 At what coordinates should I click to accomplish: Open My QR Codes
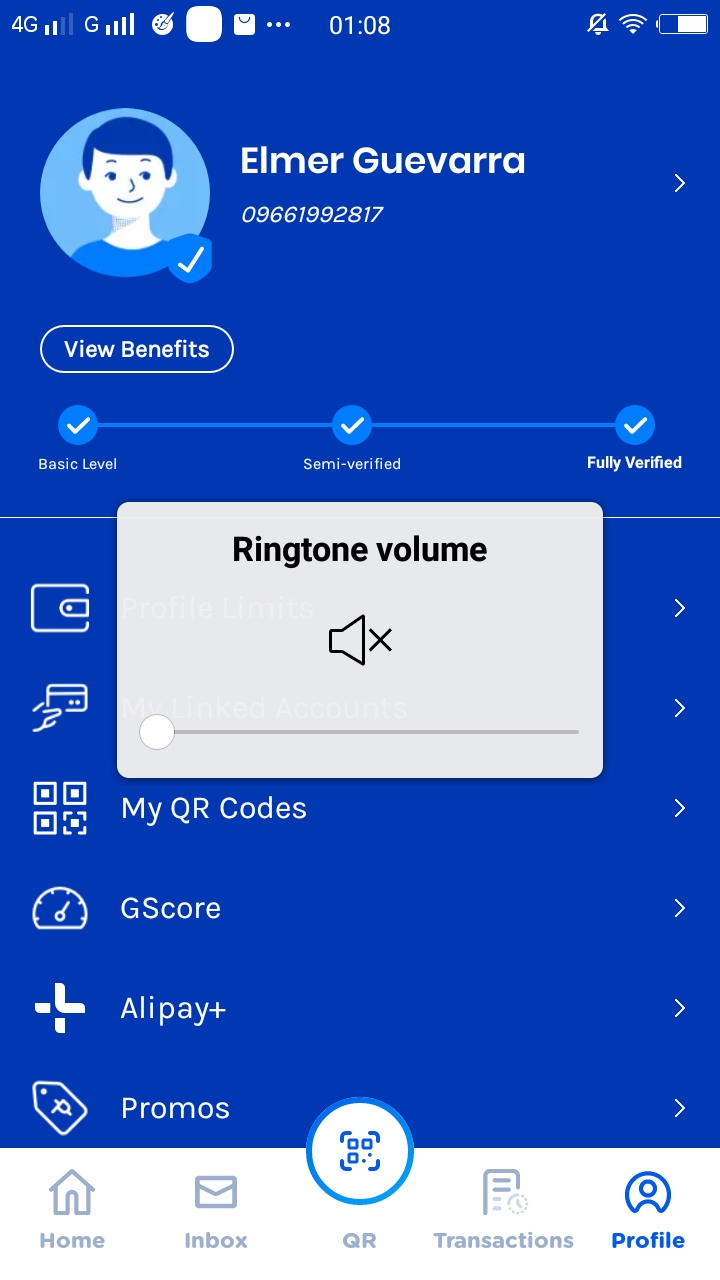pos(214,808)
